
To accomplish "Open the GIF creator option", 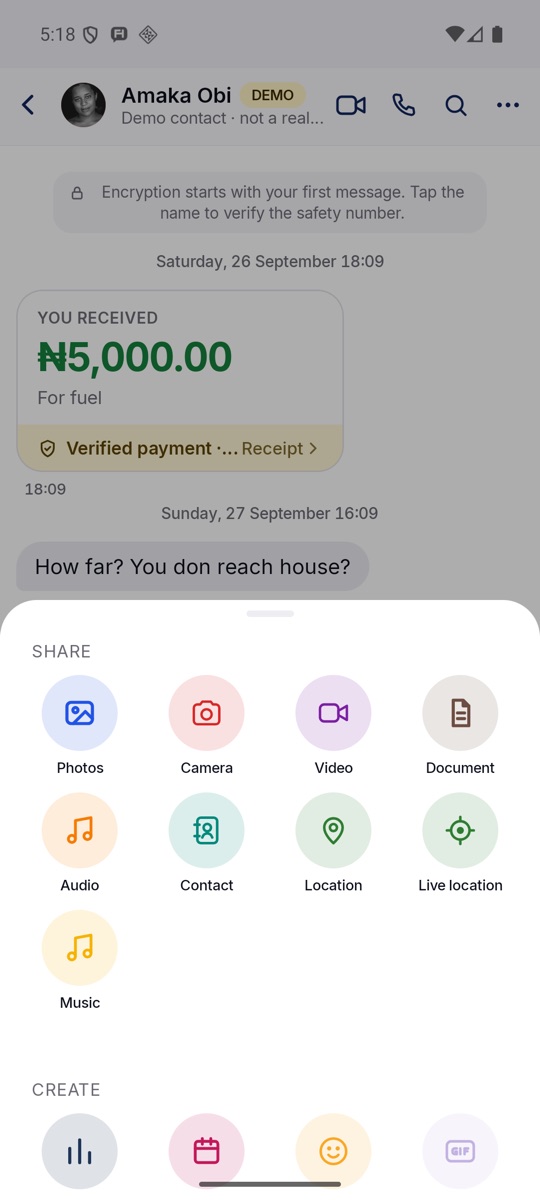I will [460, 1152].
